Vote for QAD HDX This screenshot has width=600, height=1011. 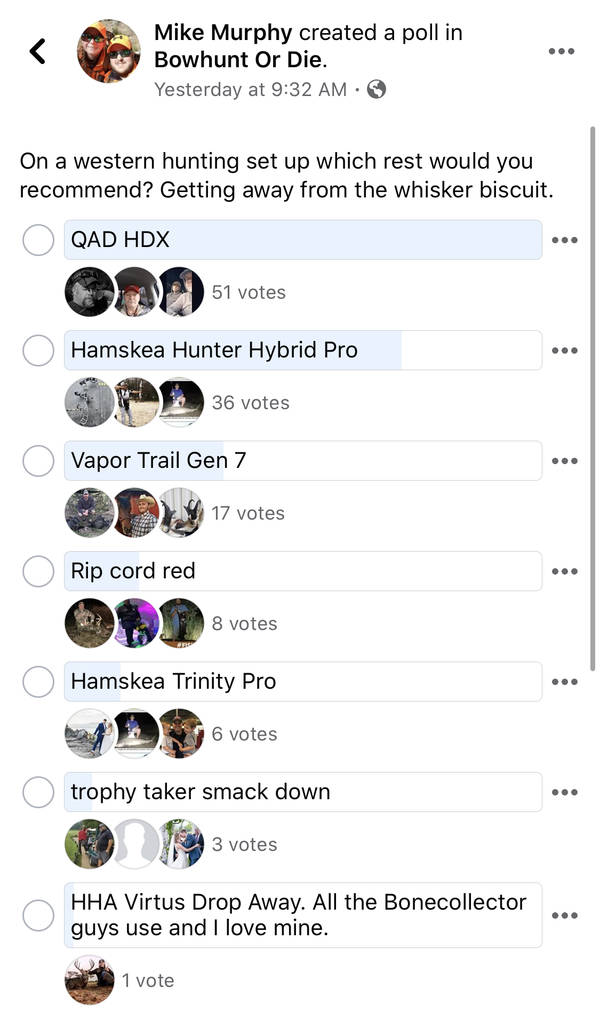38,240
